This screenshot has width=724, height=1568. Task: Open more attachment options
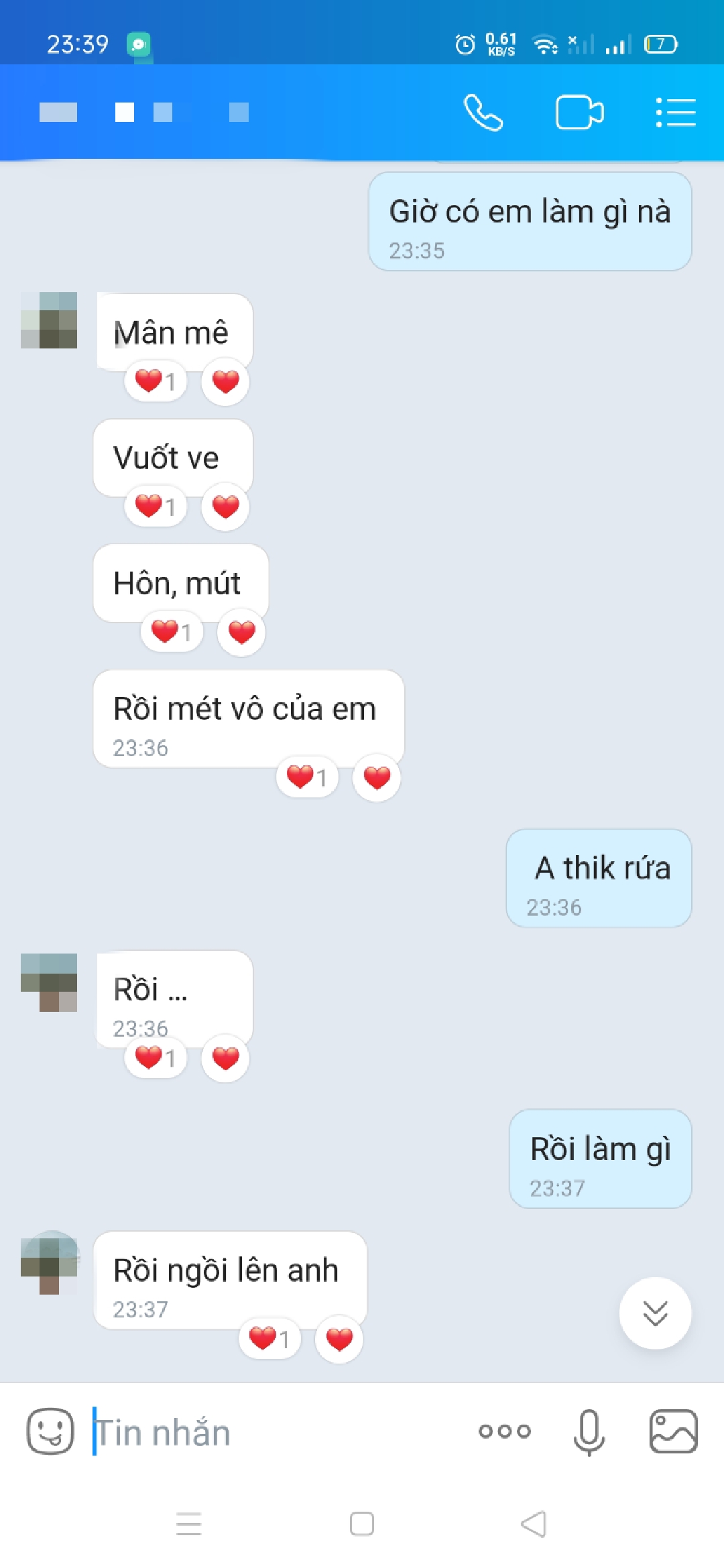coord(504,1431)
